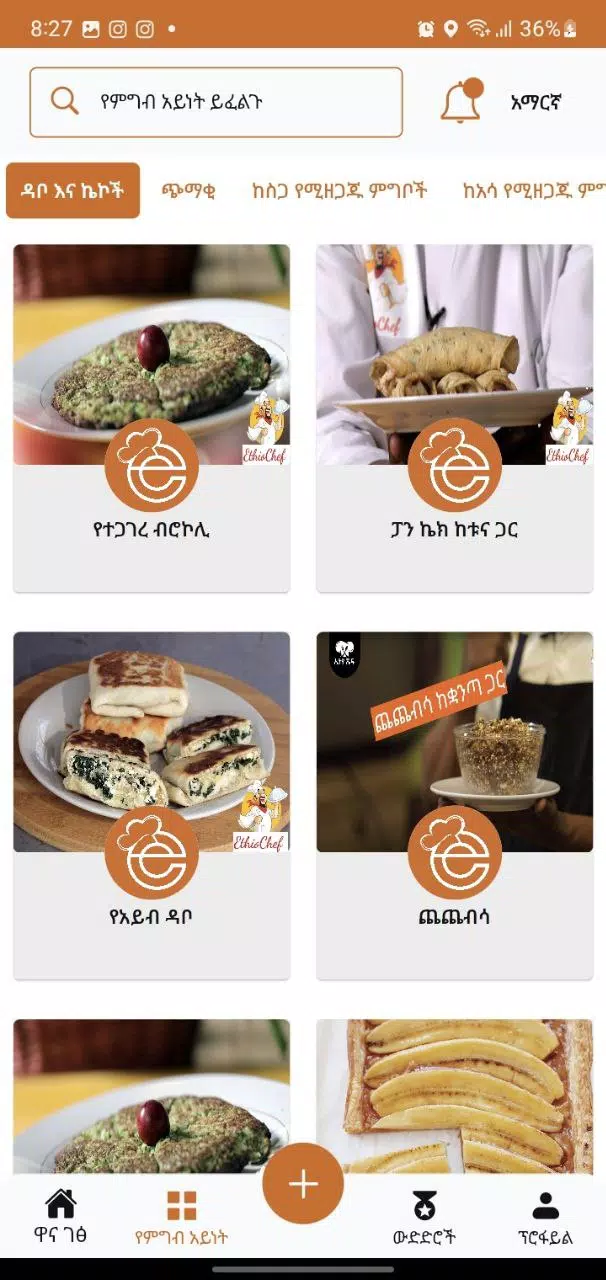
Task: Open the አማርኛ language selector
Action: (535, 102)
